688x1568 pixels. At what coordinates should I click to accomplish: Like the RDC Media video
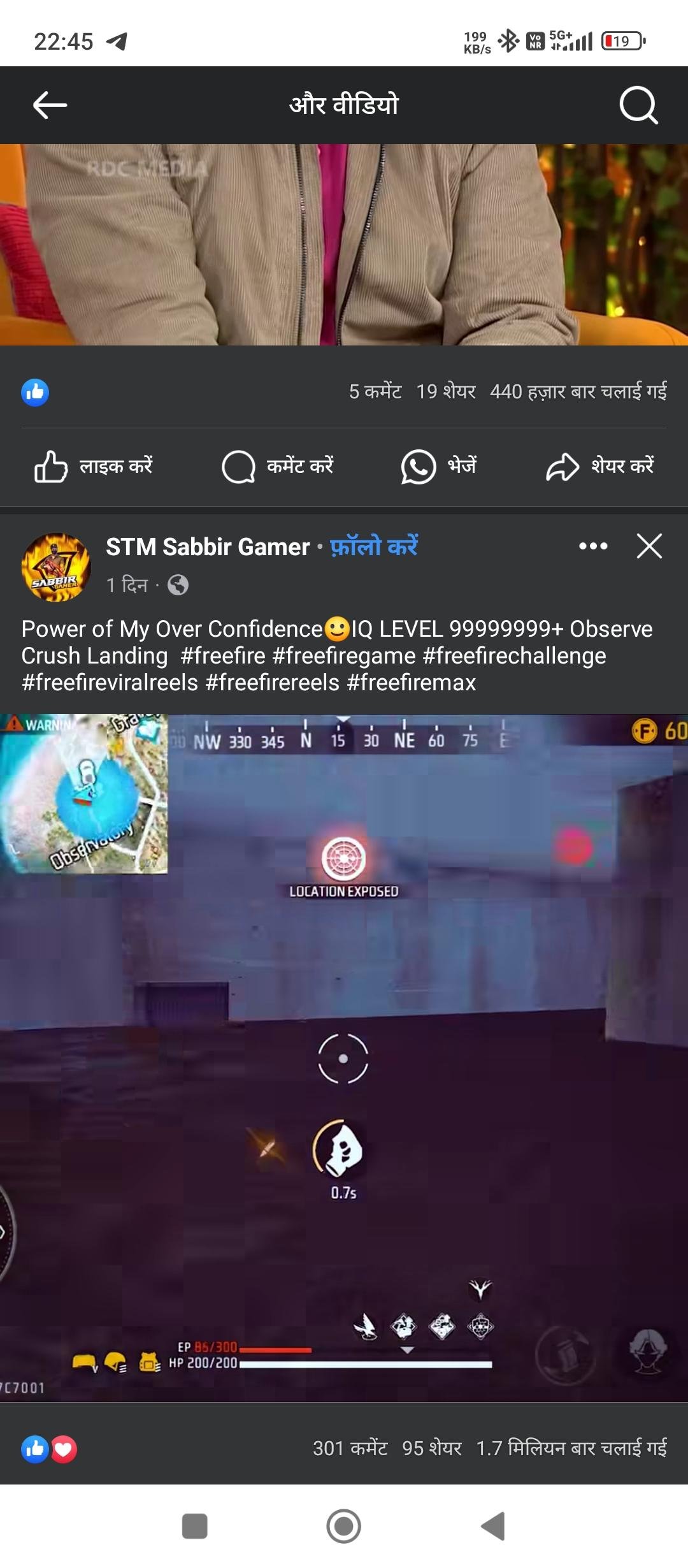(93, 467)
